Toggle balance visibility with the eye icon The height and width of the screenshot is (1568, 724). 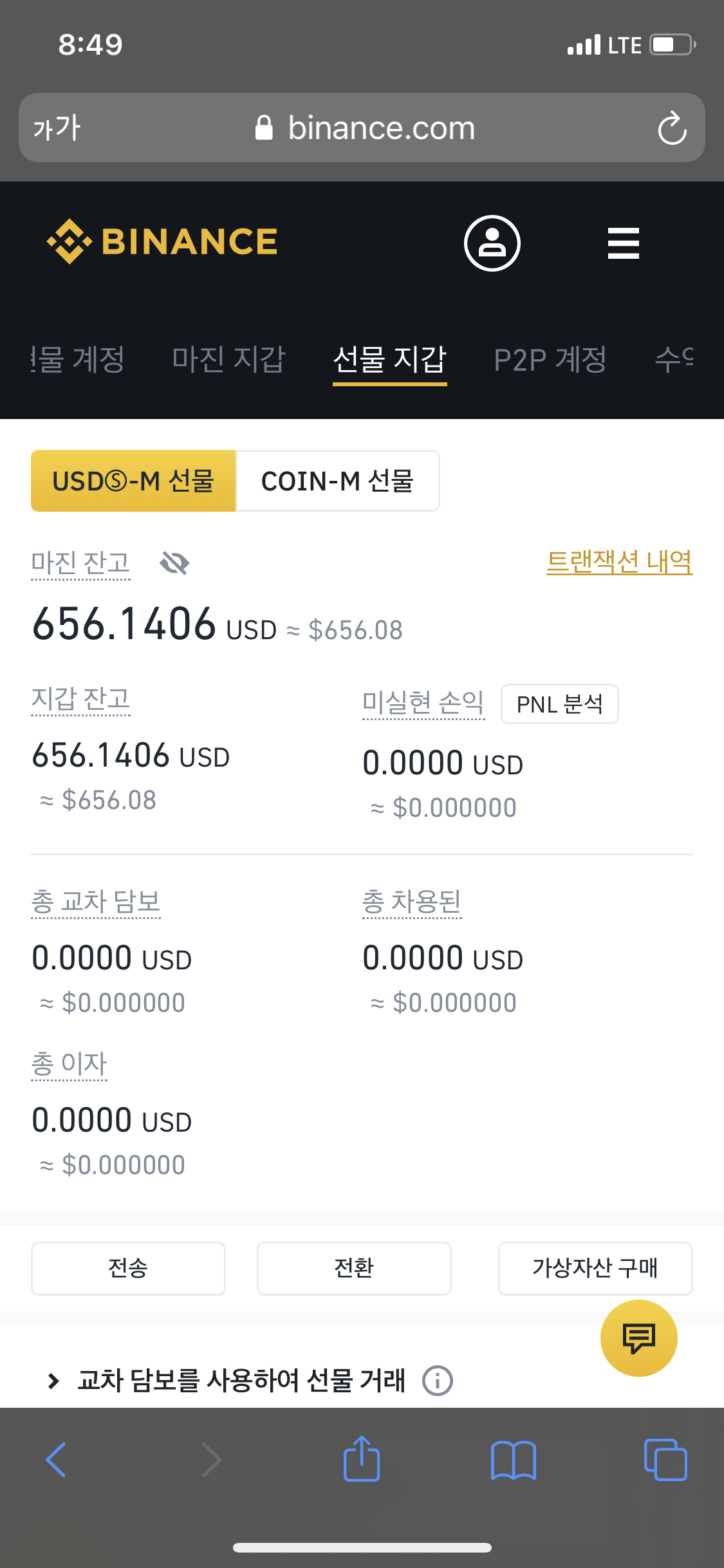pyautogui.click(x=174, y=563)
